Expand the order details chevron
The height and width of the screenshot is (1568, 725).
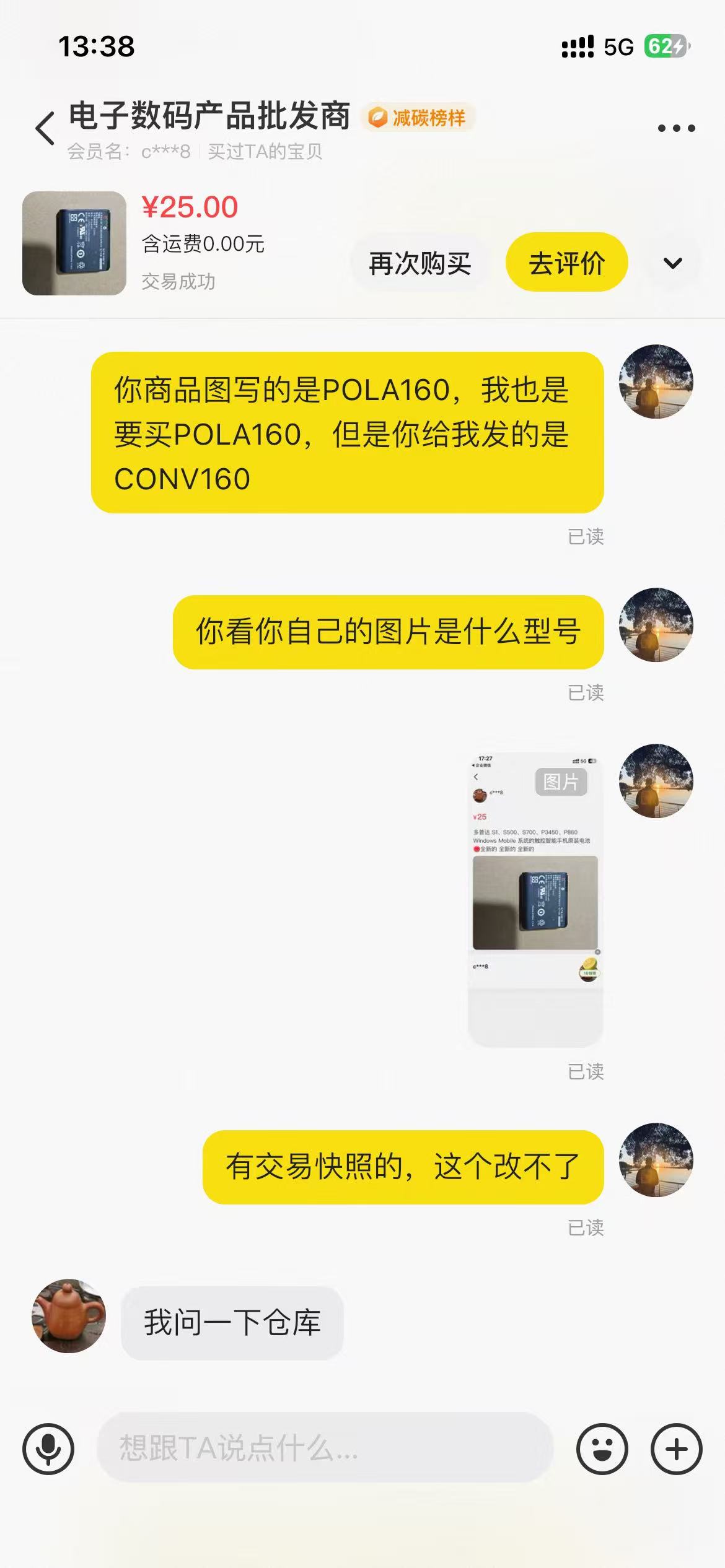pos(673,263)
